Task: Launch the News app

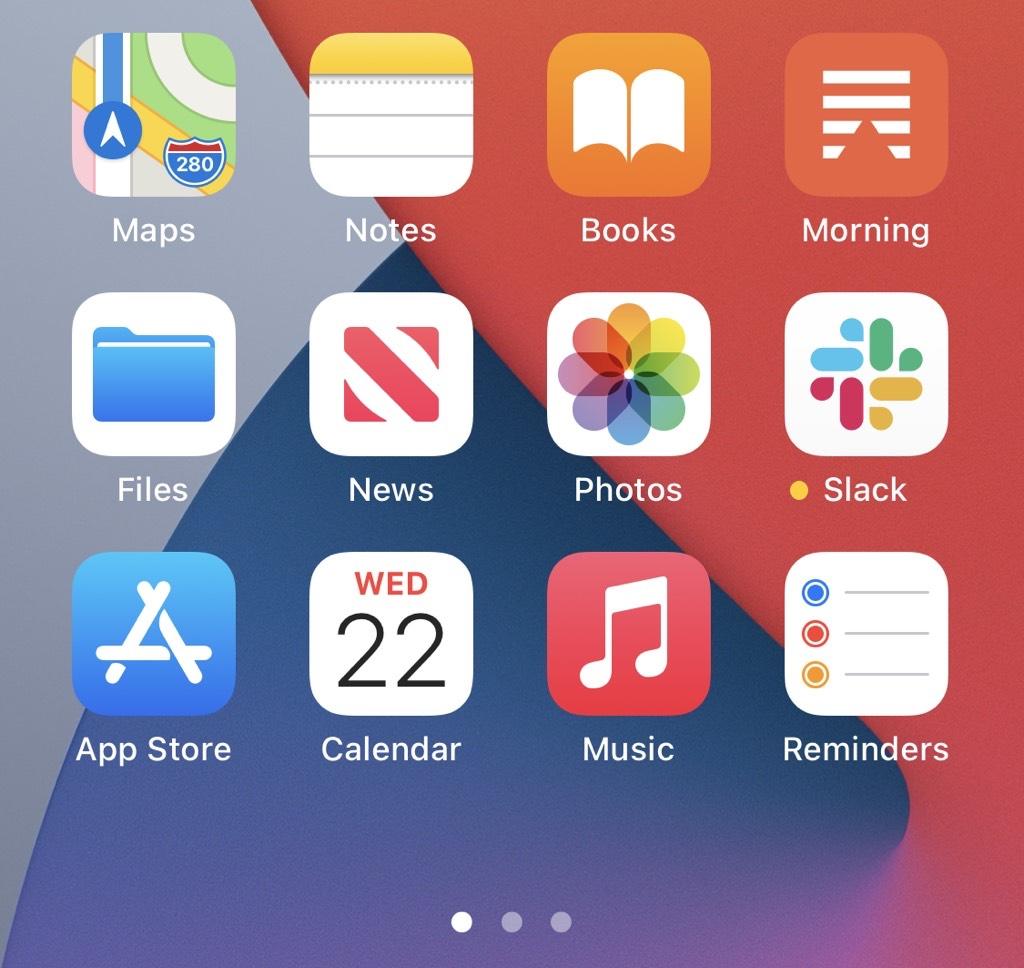Action: [x=391, y=374]
